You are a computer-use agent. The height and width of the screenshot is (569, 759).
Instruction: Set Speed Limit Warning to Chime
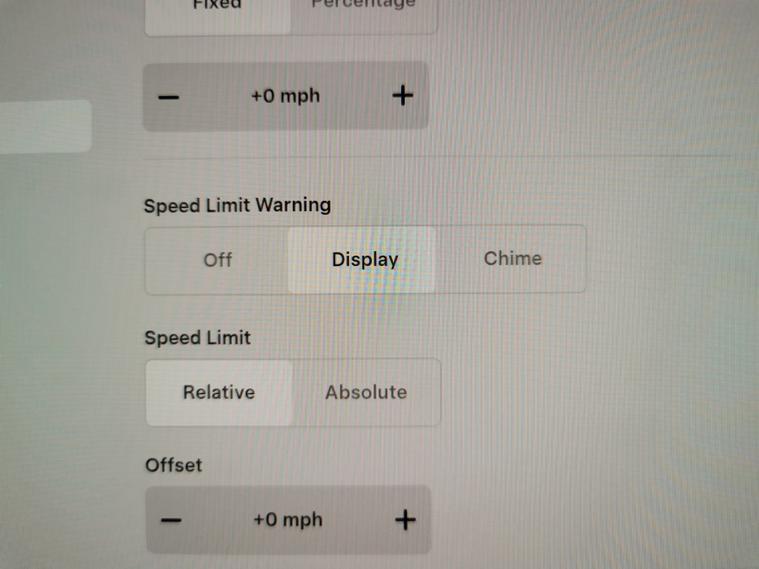tap(512, 259)
